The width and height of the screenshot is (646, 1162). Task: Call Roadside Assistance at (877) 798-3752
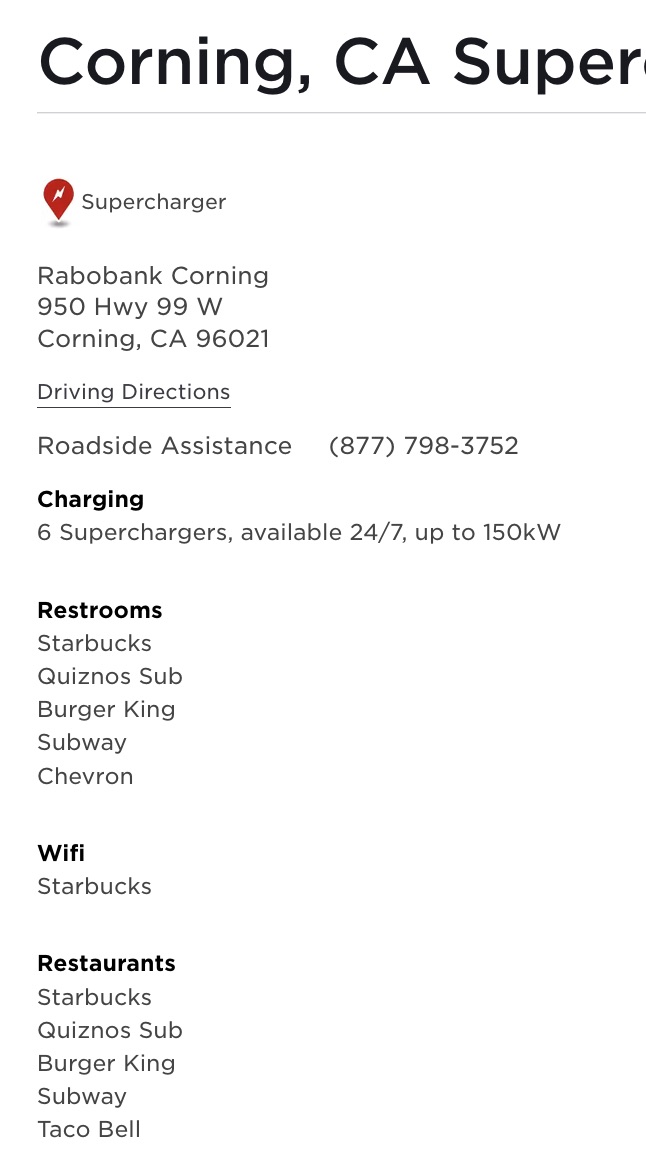tap(423, 446)
